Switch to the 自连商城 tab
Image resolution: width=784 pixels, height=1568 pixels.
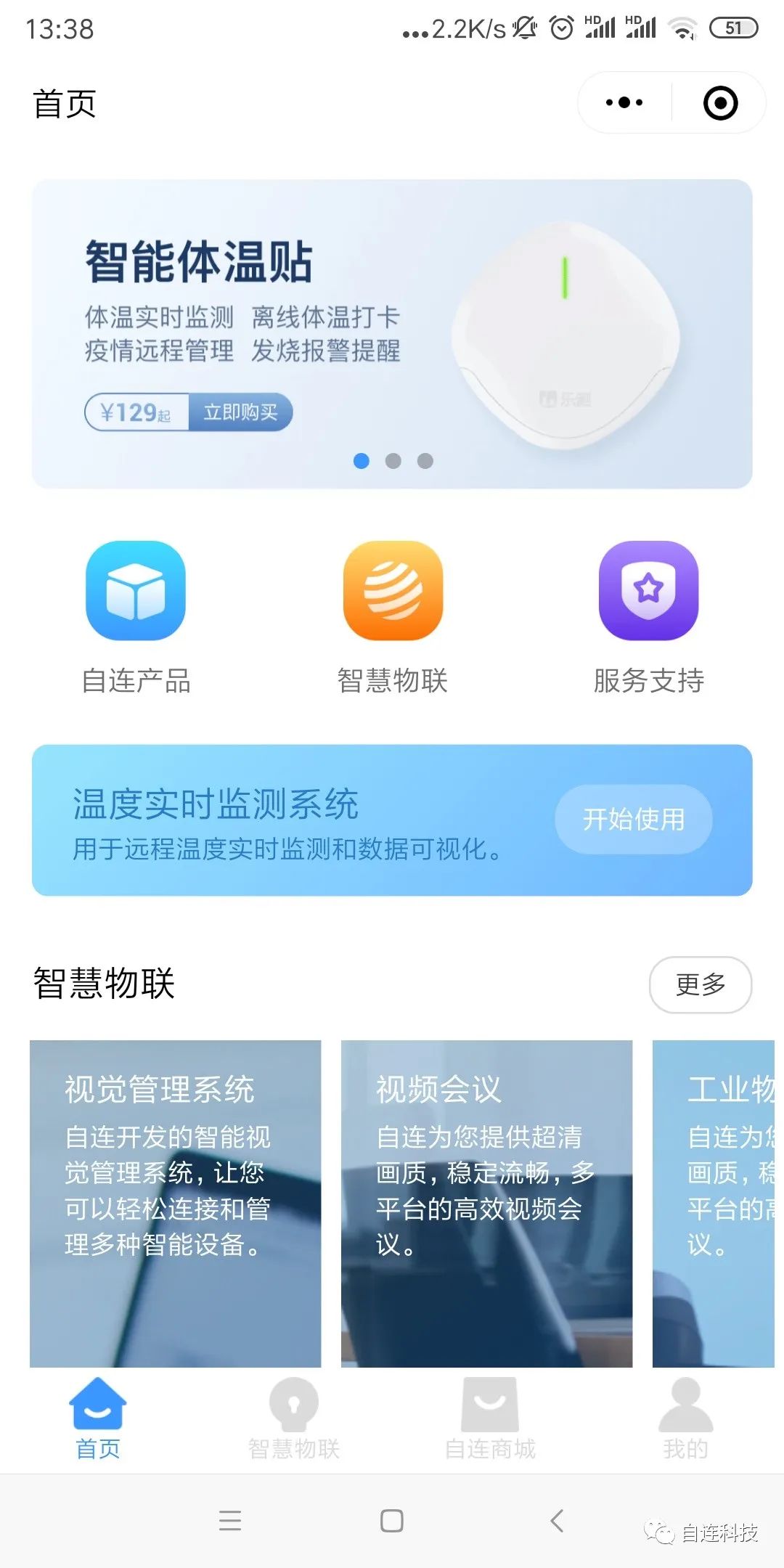(x=490, y=1419)
